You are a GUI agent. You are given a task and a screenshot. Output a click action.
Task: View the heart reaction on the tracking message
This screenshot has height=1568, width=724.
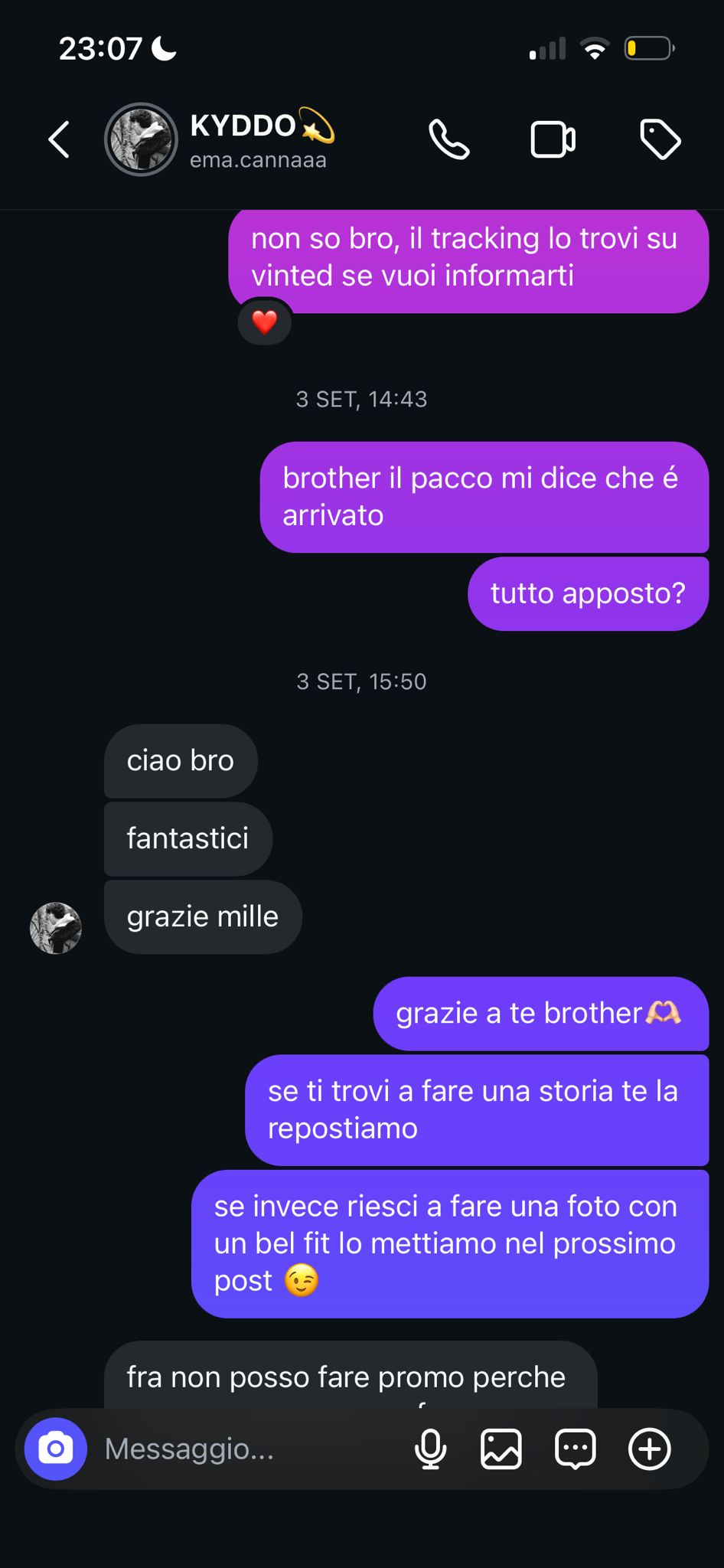(264, 322)
